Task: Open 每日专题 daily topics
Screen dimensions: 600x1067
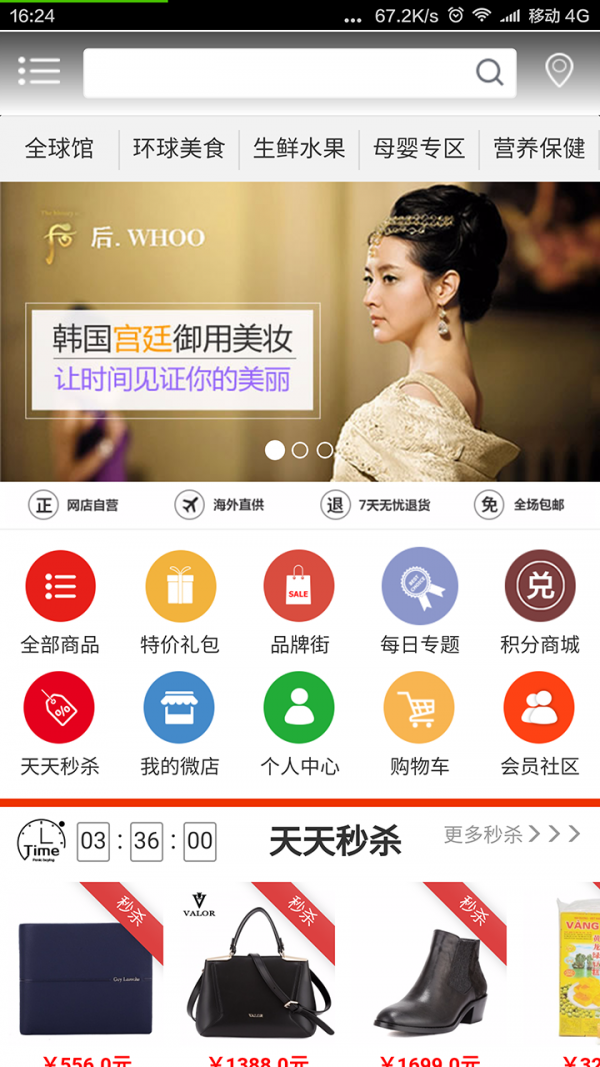Action: tap(419, 587)
